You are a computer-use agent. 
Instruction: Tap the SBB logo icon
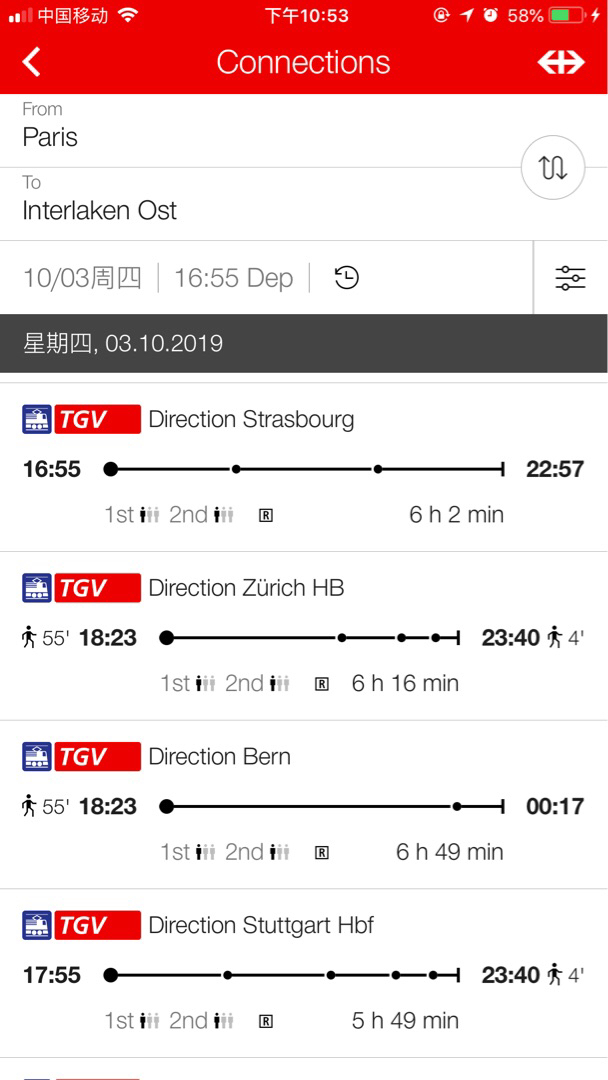point(560,62)
